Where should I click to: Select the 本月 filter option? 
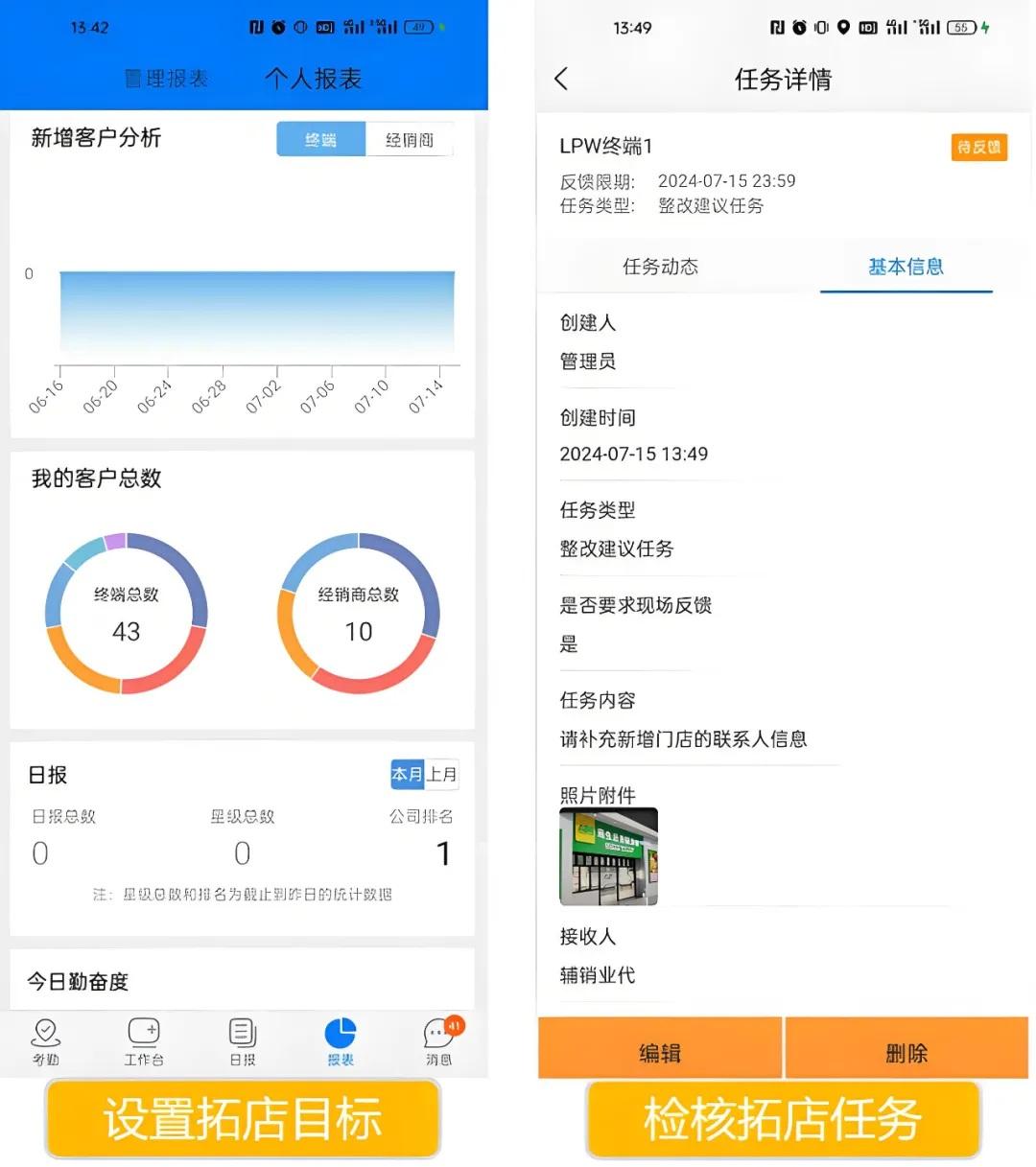click(405, 774)
